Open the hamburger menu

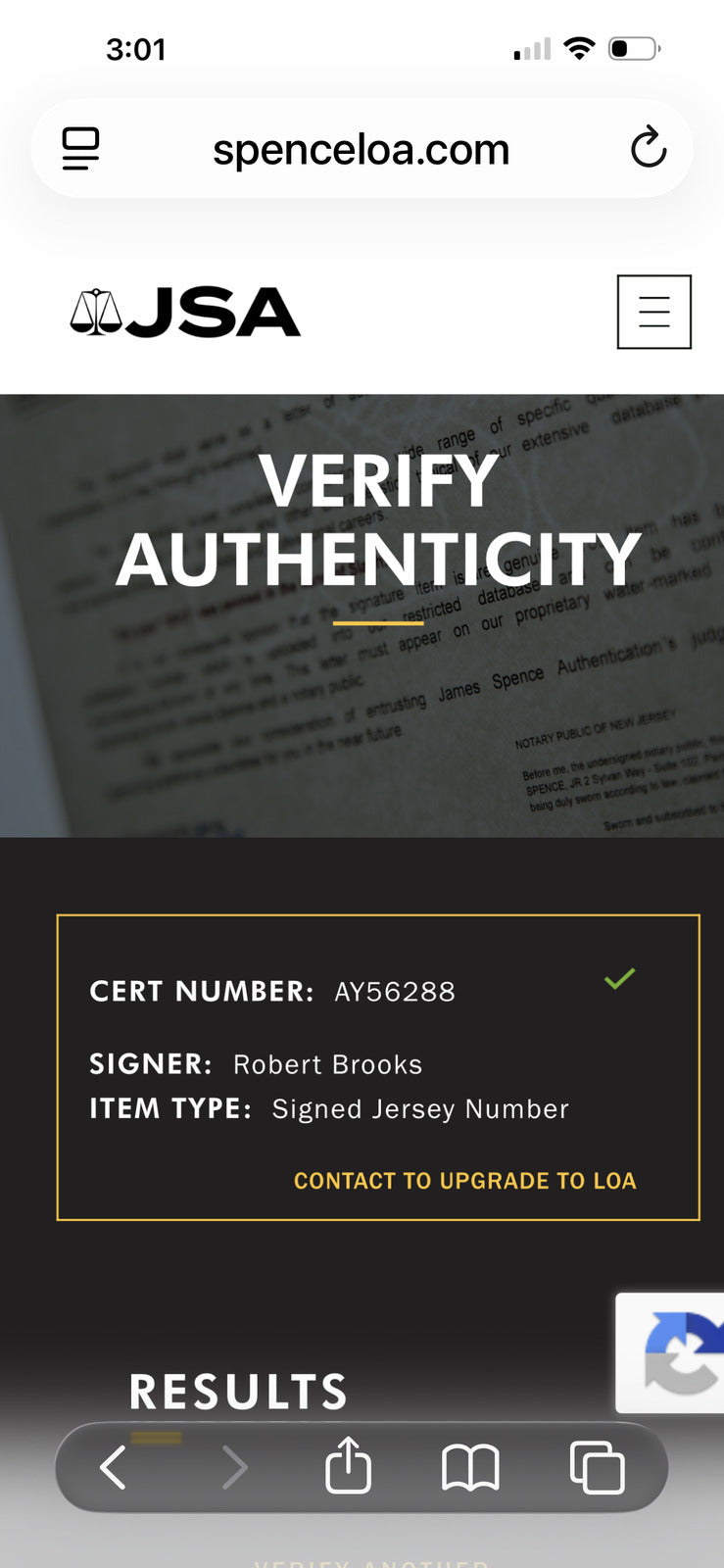pyautogui.click(x=653, y=312)
